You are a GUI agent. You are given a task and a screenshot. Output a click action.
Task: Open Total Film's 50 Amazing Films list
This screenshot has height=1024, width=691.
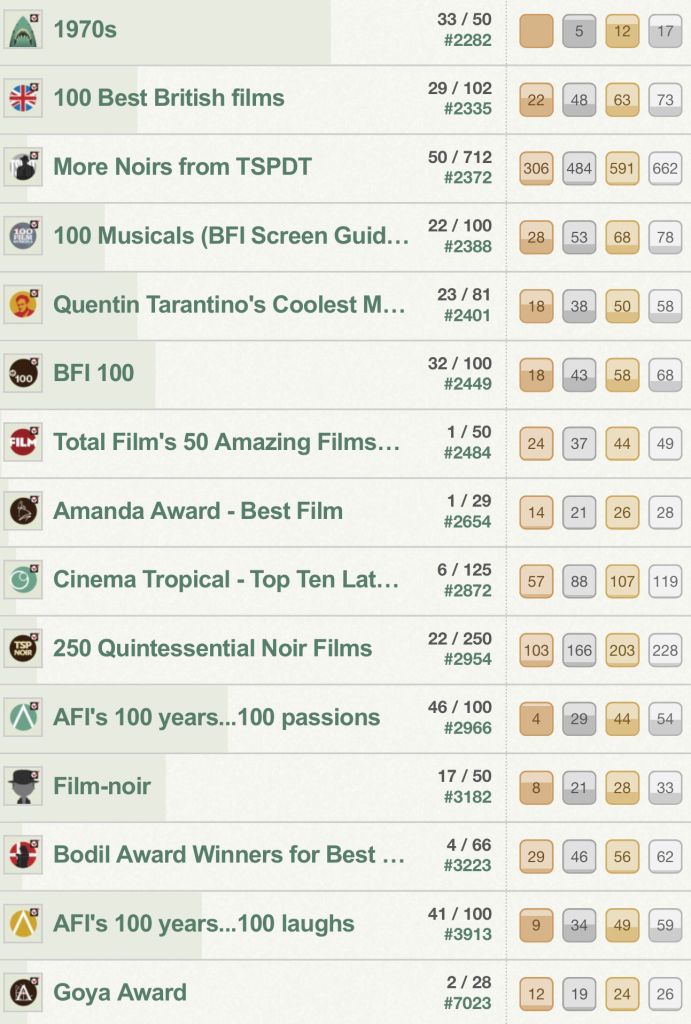point(226,442)
